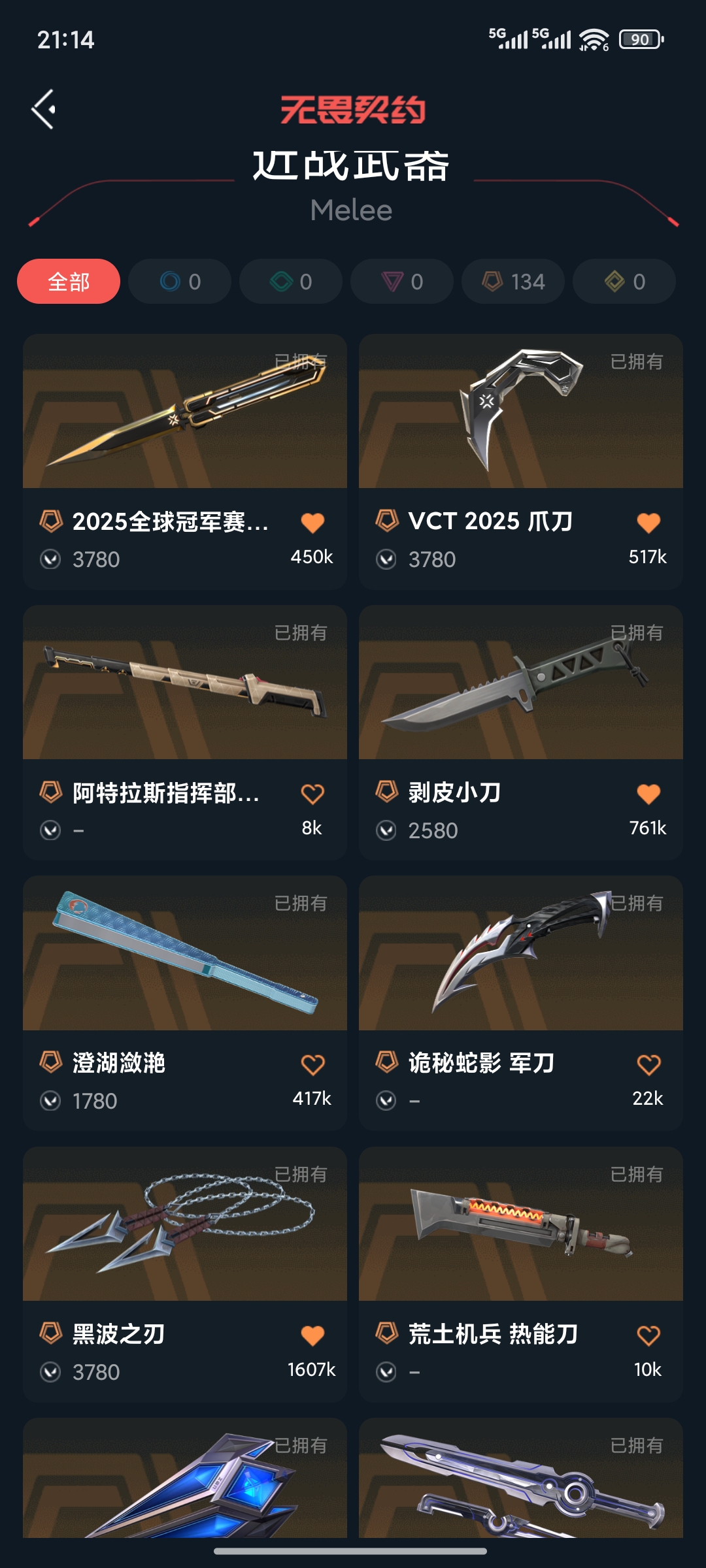Filter by the purple triangle tier chip
The image size is (706, 1568).
tap(402, 282)
